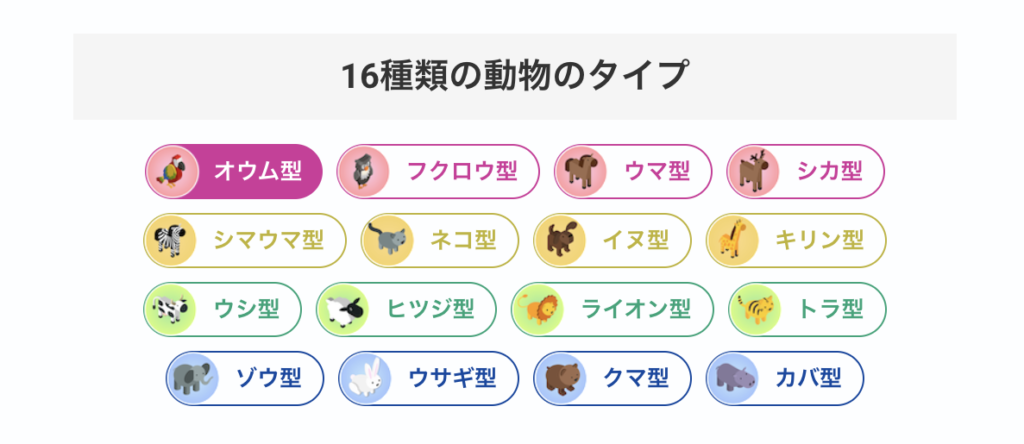Choose the キリン型 chip
The image size is (1024, 444).
(x=796, y=241)
